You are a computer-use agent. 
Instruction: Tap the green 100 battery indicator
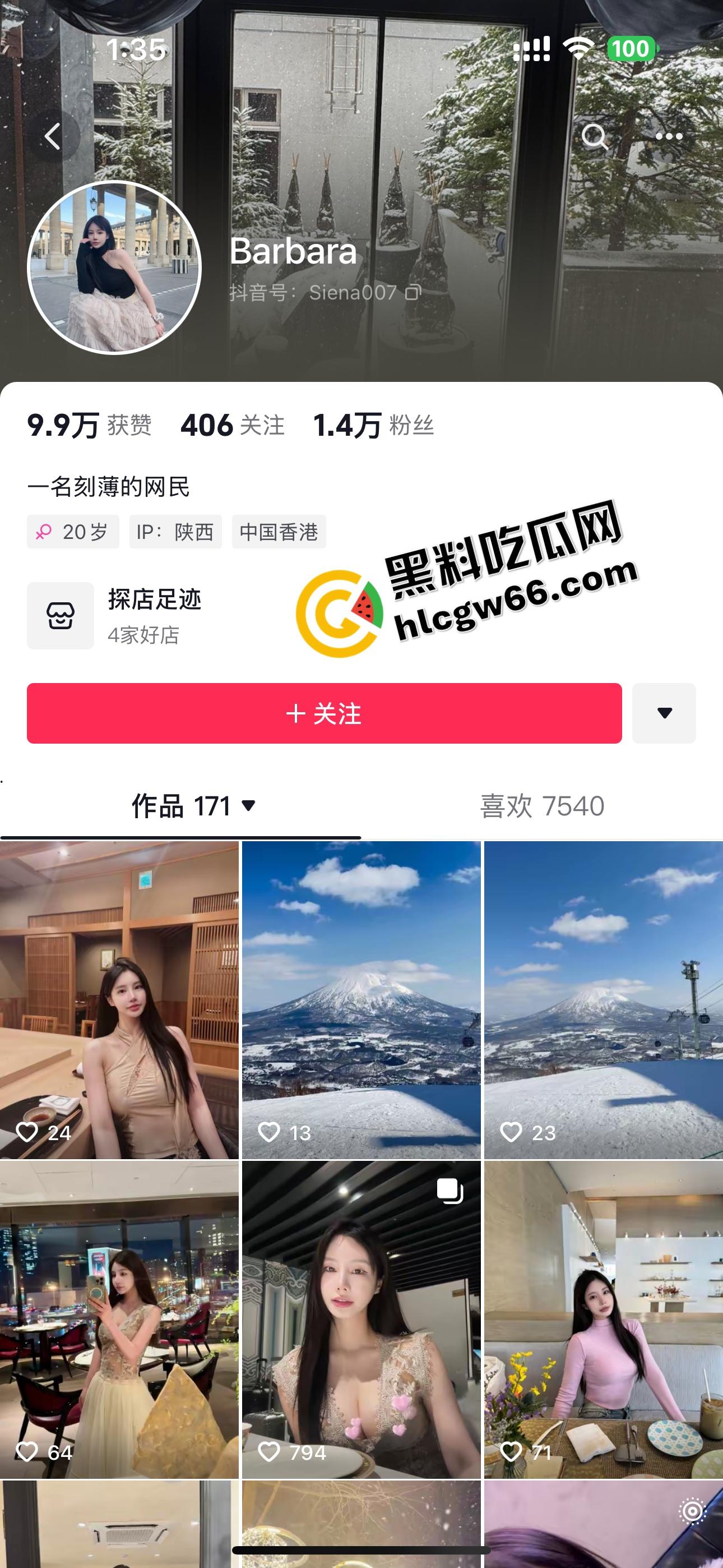pyautogui.click(x=631, y=49)
